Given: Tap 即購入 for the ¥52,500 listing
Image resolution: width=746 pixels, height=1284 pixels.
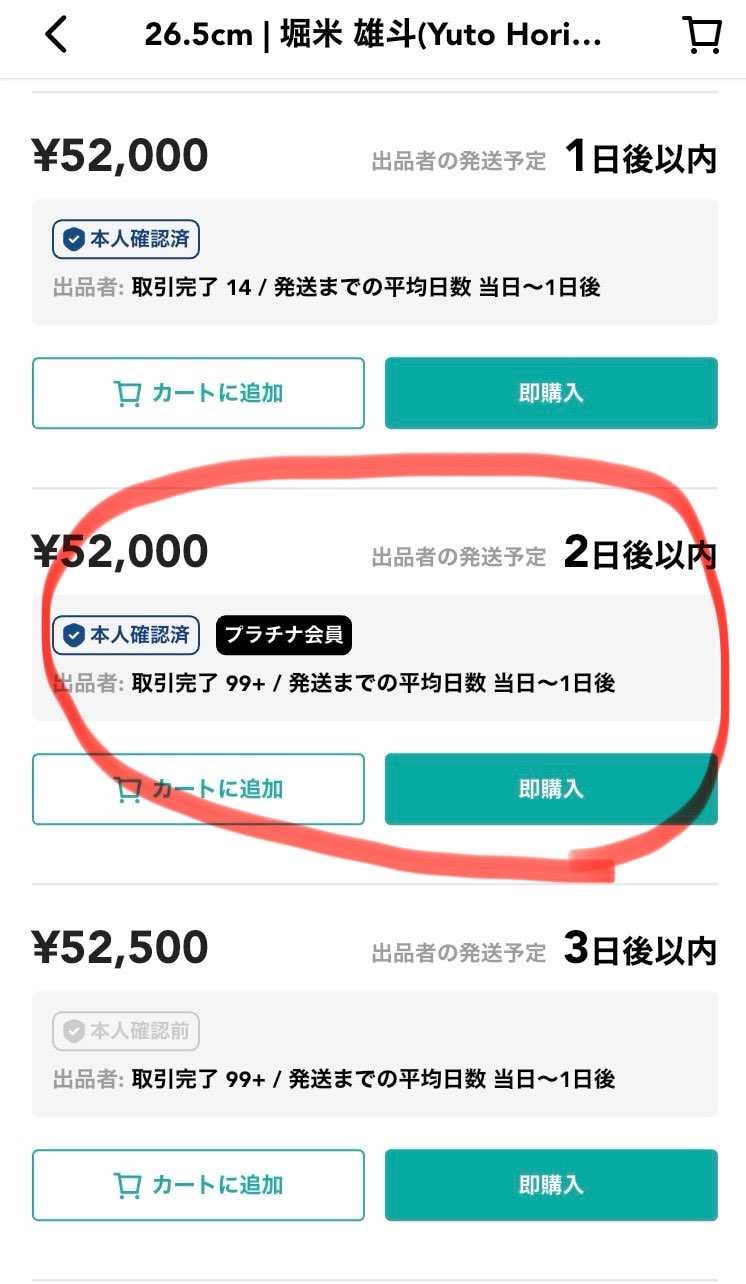Looking at the screenshot, I should pos(551,1185).
